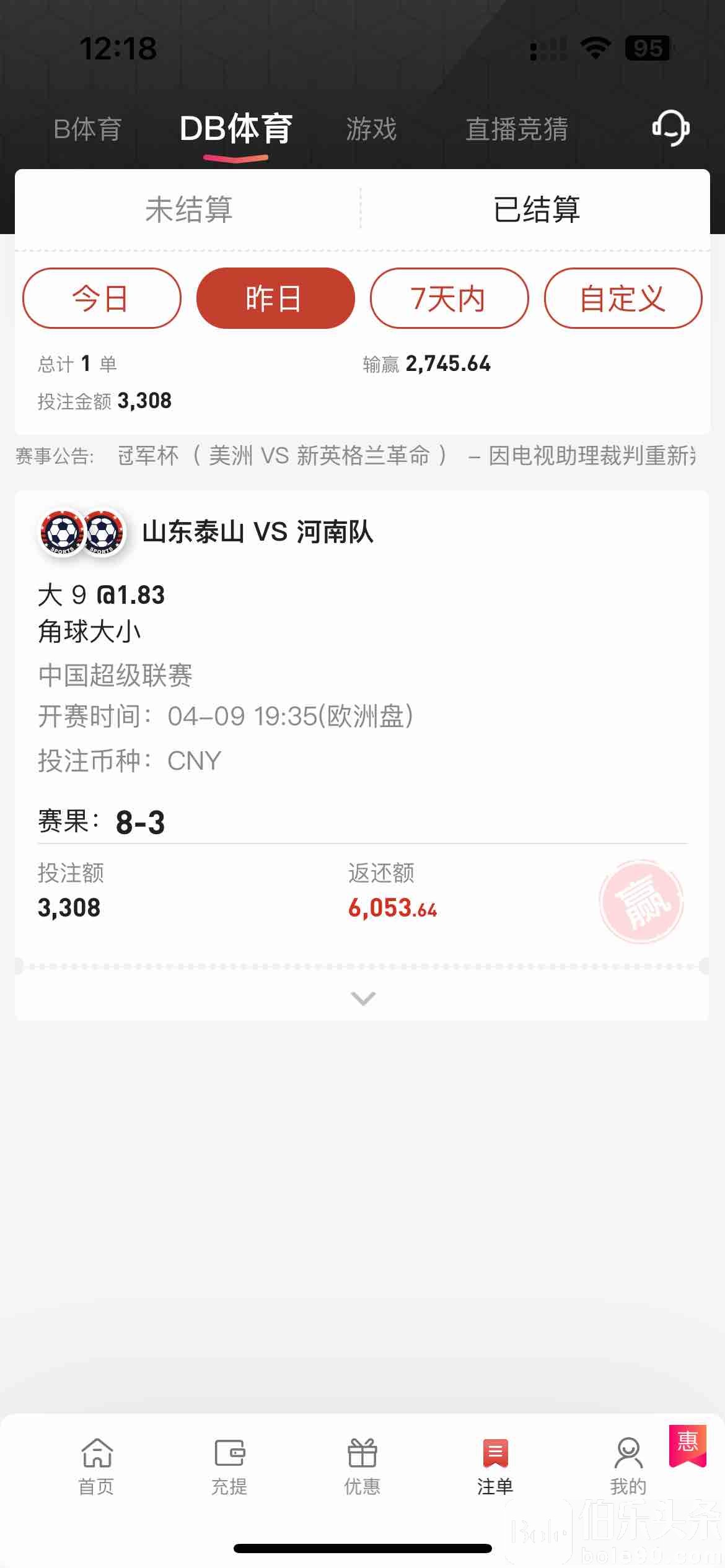Open 直播竞猜 tab
Image resolution: width=725 pixels, height=1568 pixels.
pyautogui.click(x=516, y=129)
